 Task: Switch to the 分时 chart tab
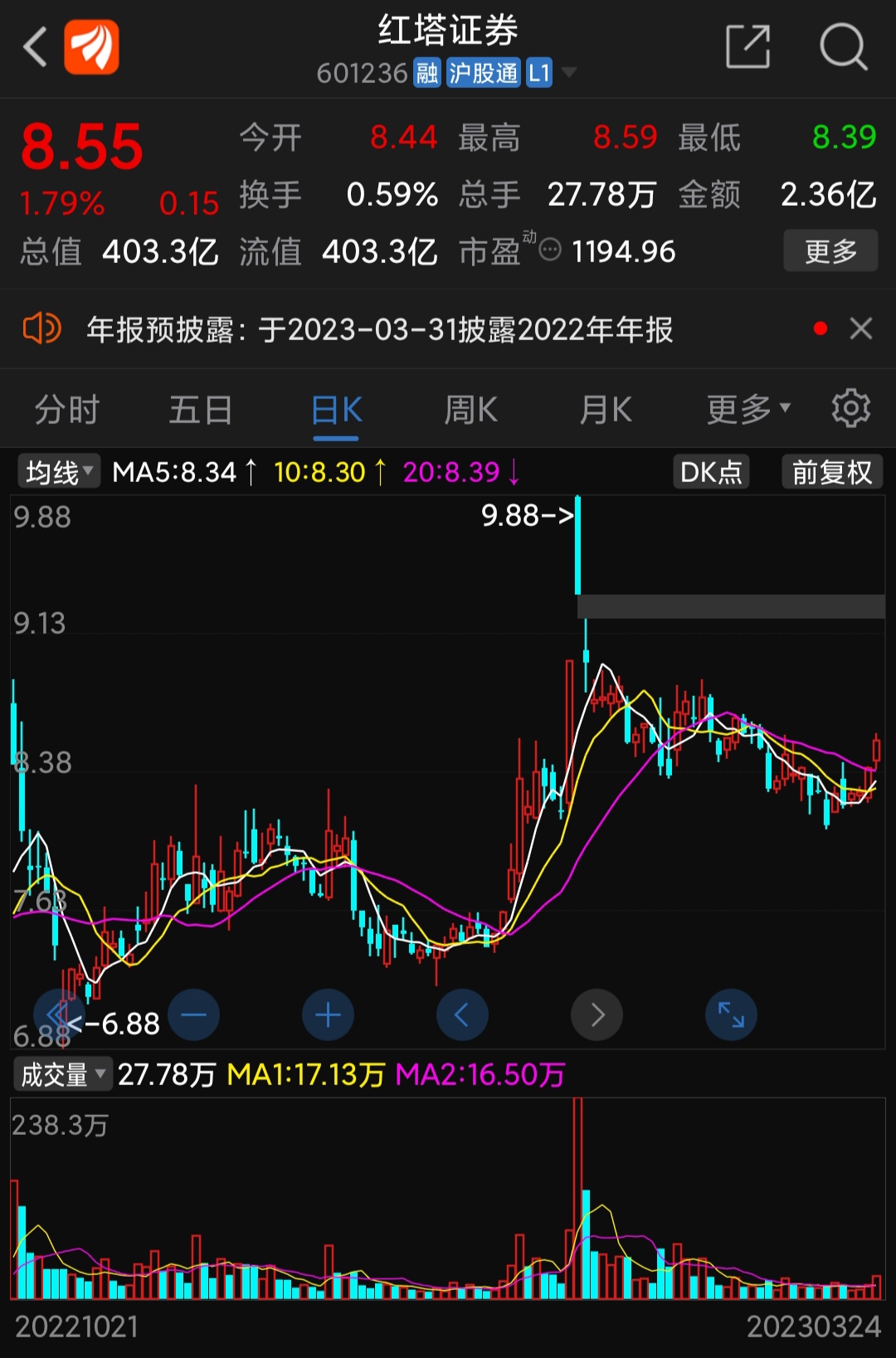(66, 410)
